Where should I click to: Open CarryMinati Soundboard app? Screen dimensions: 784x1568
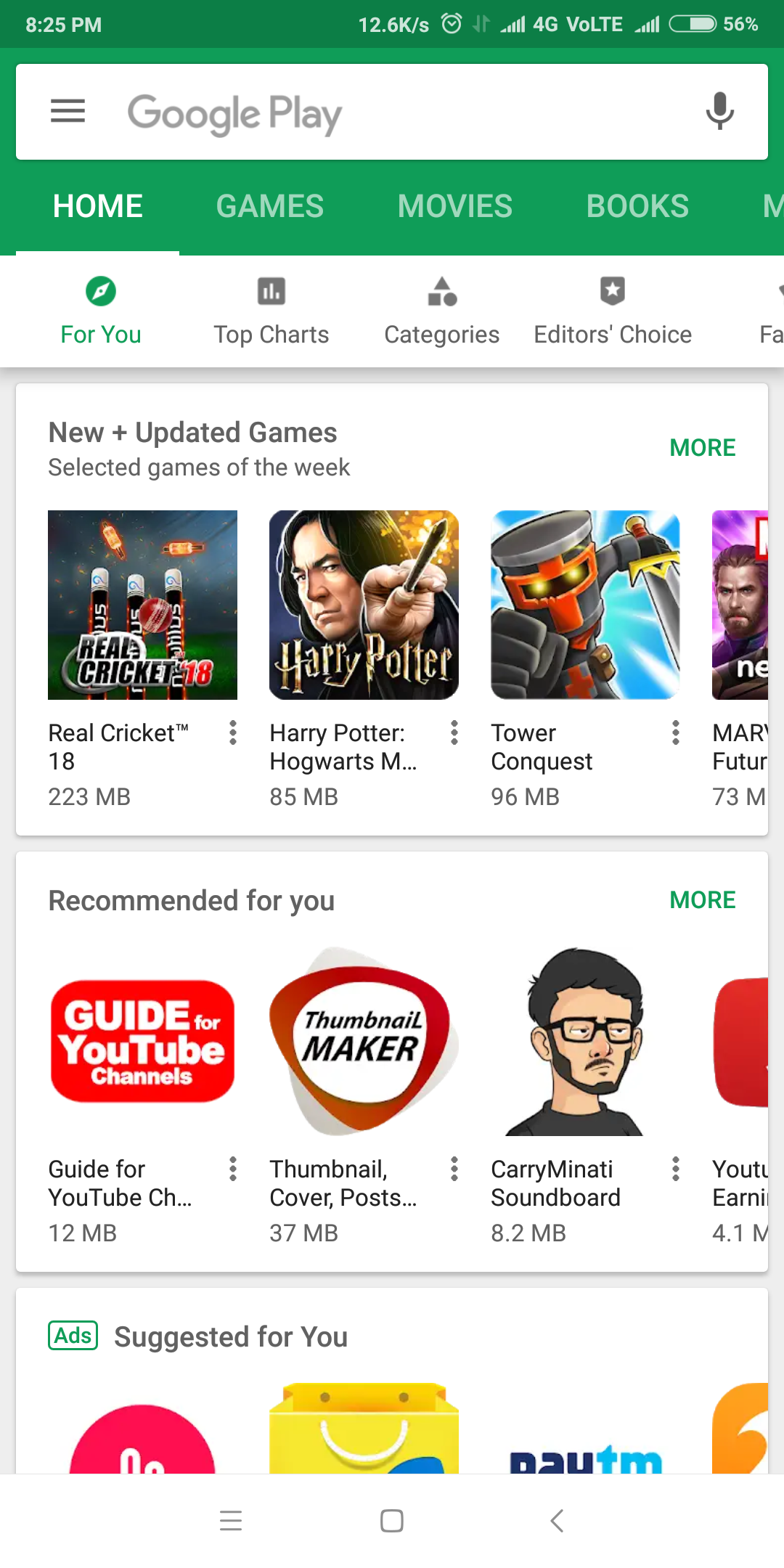(585, 1042)
